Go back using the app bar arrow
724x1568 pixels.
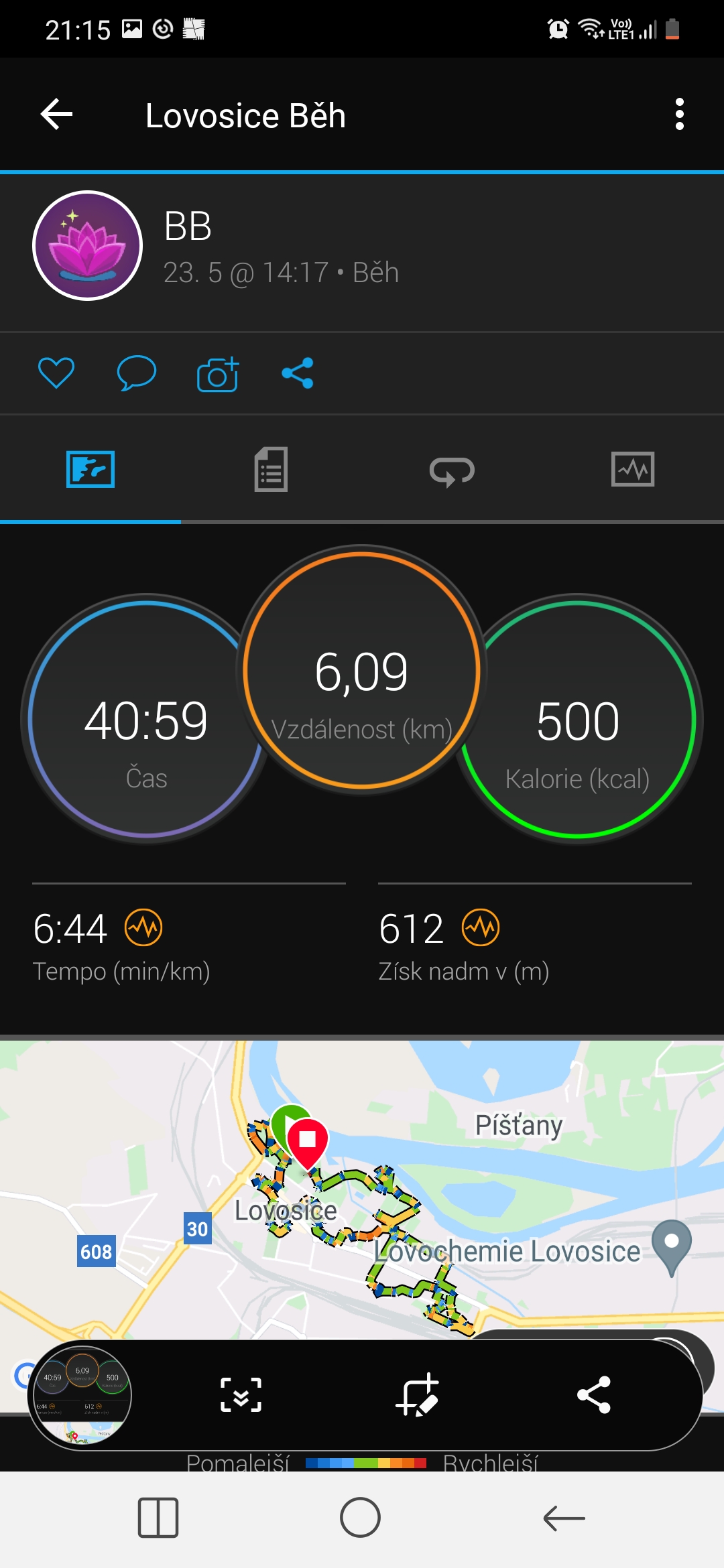tap(57, 115)
